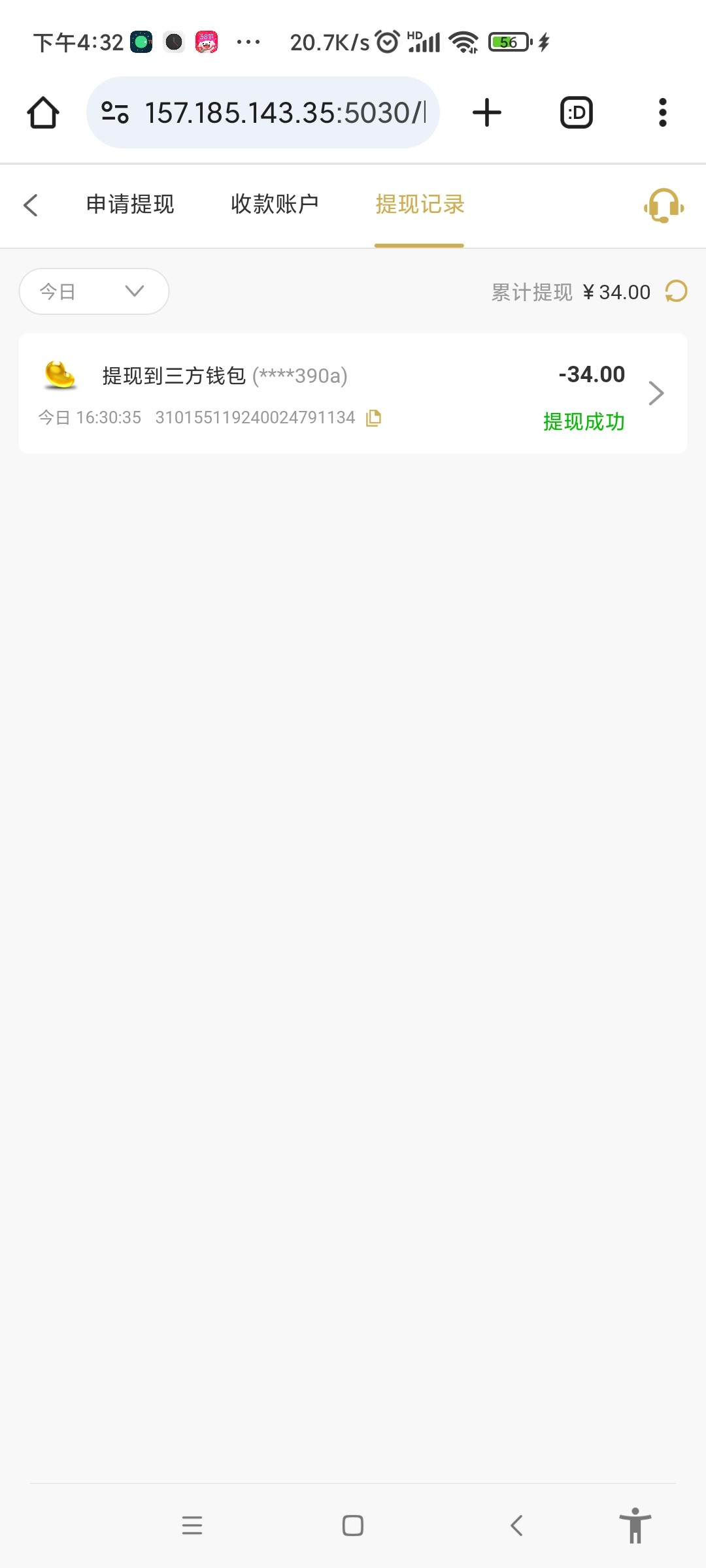Copy the order number 310155119240024791134

pyautogui.click(x=373, y=417)
